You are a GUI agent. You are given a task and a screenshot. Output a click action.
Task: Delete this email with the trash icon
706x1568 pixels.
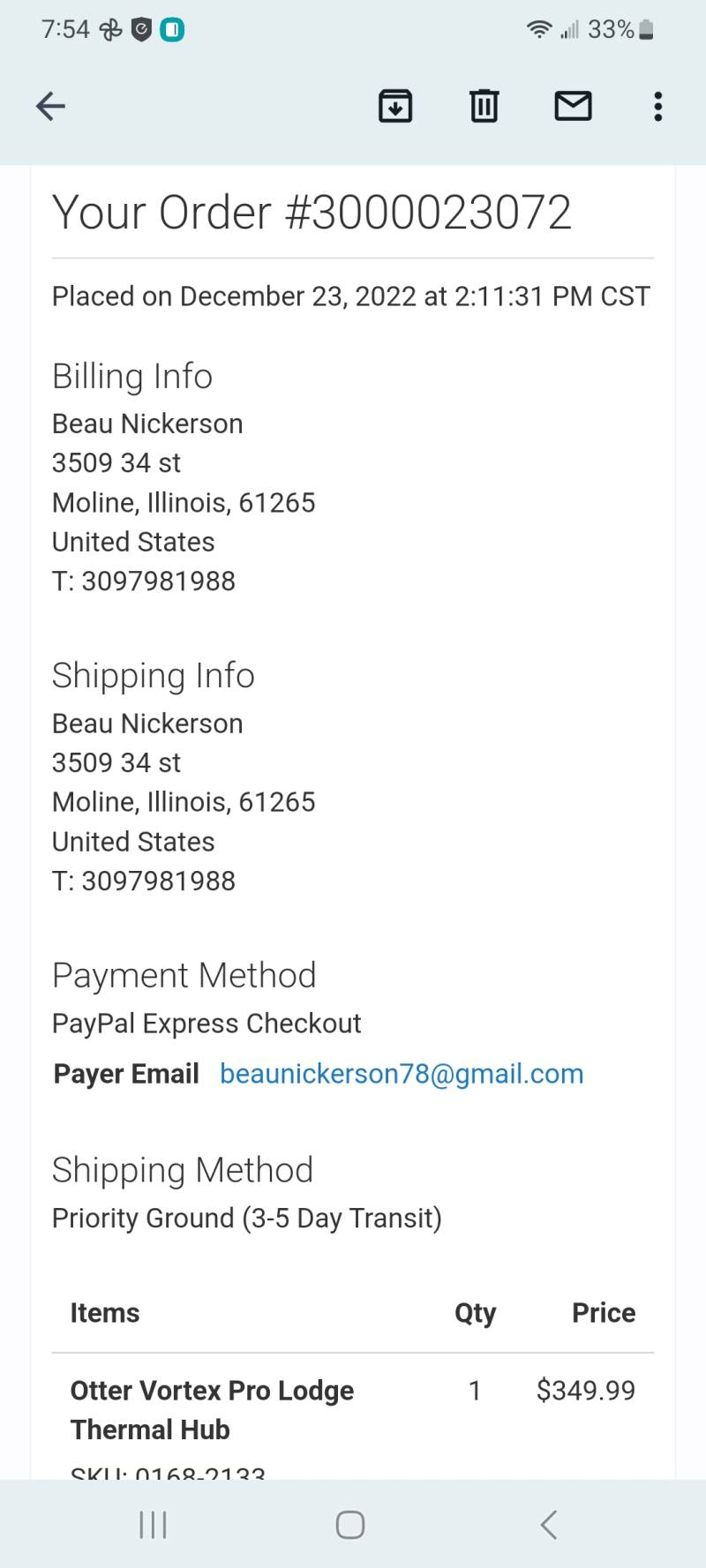pos(484,106)
